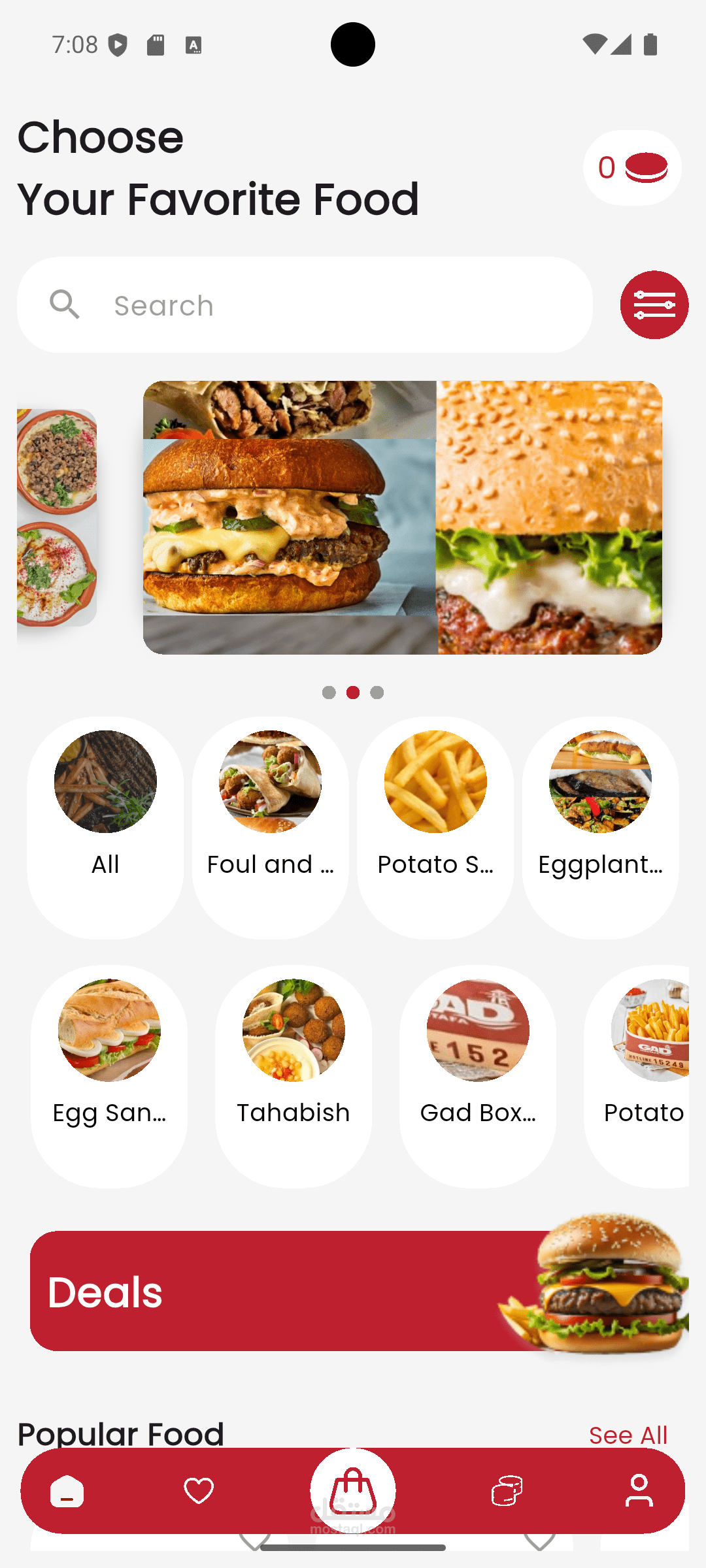The width and height of the screenshot is (706, 1568).
Task: Open the Profile tab
Action: click(639, 1492)
